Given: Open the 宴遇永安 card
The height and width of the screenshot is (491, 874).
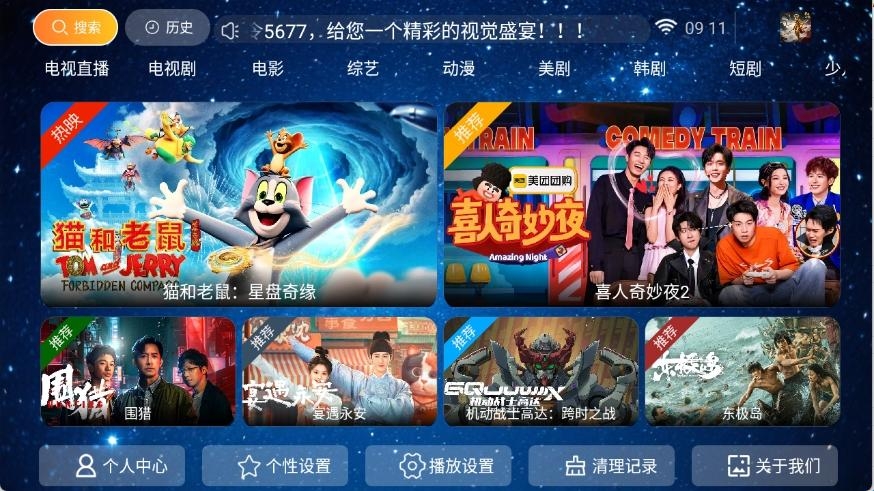Looking at the screenshot, I should [340, 372].
